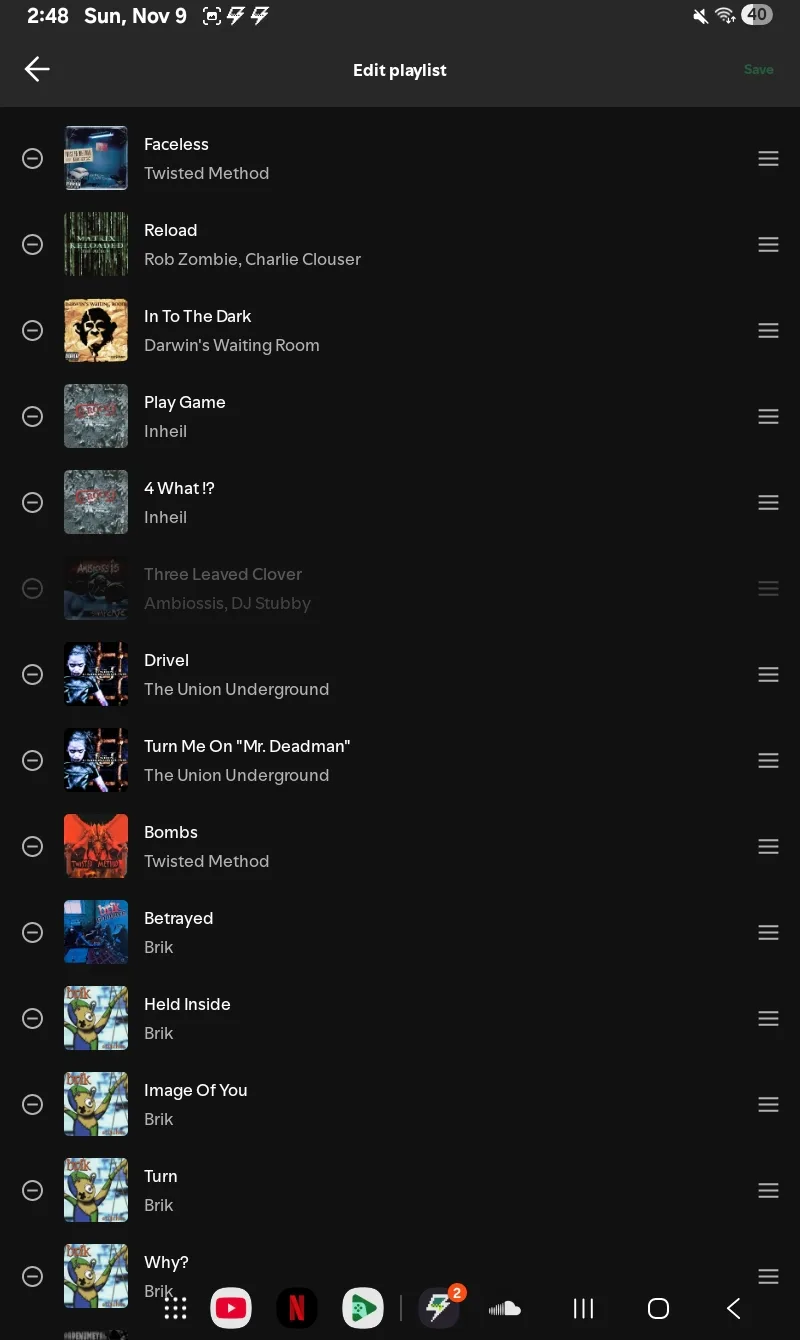Go back from Edit playlist
Image resolution: width=800 pixels, height=1340 pixels.
coord(37,69)
